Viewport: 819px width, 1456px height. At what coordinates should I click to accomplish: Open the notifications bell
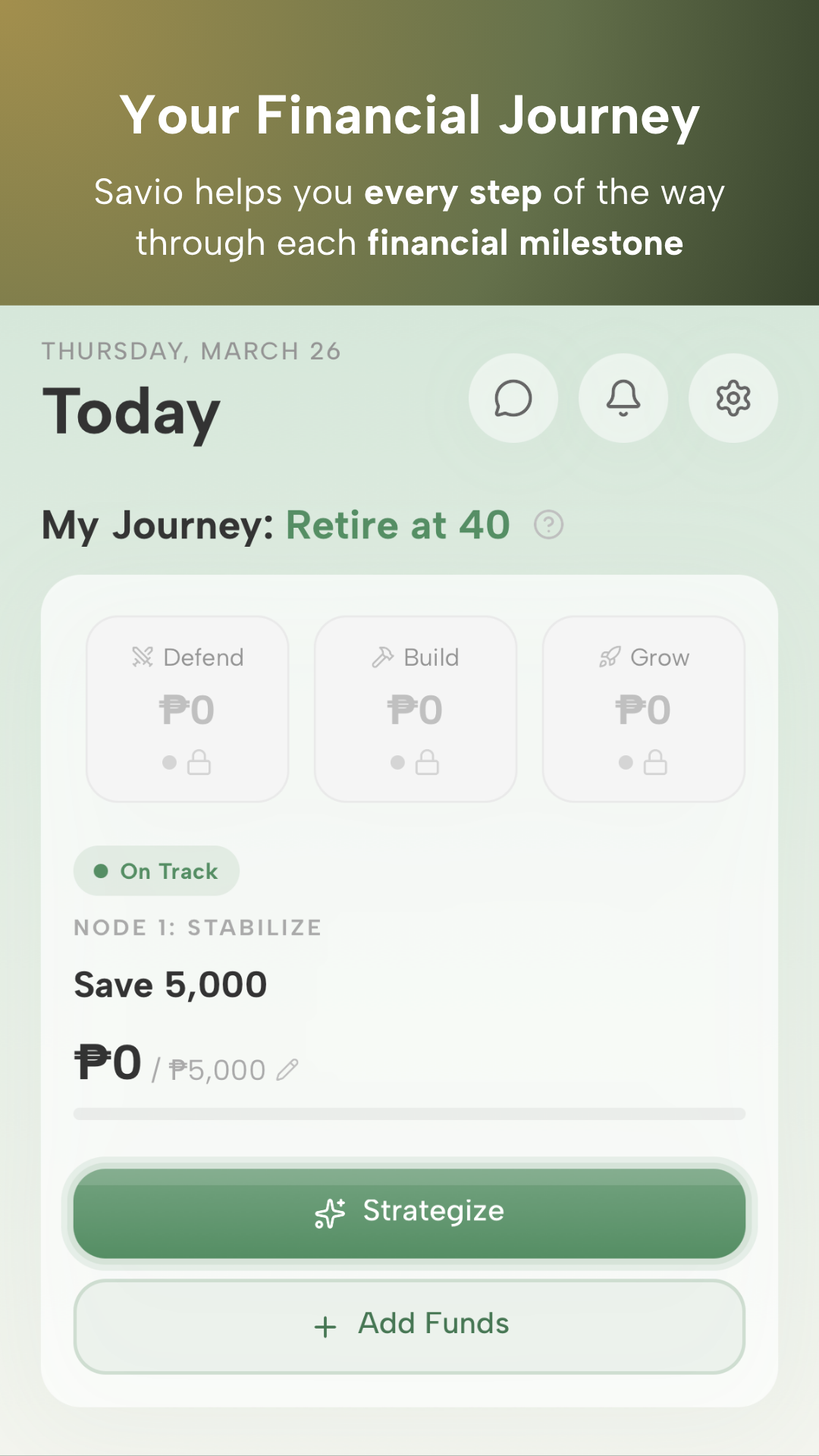[623, 398]
